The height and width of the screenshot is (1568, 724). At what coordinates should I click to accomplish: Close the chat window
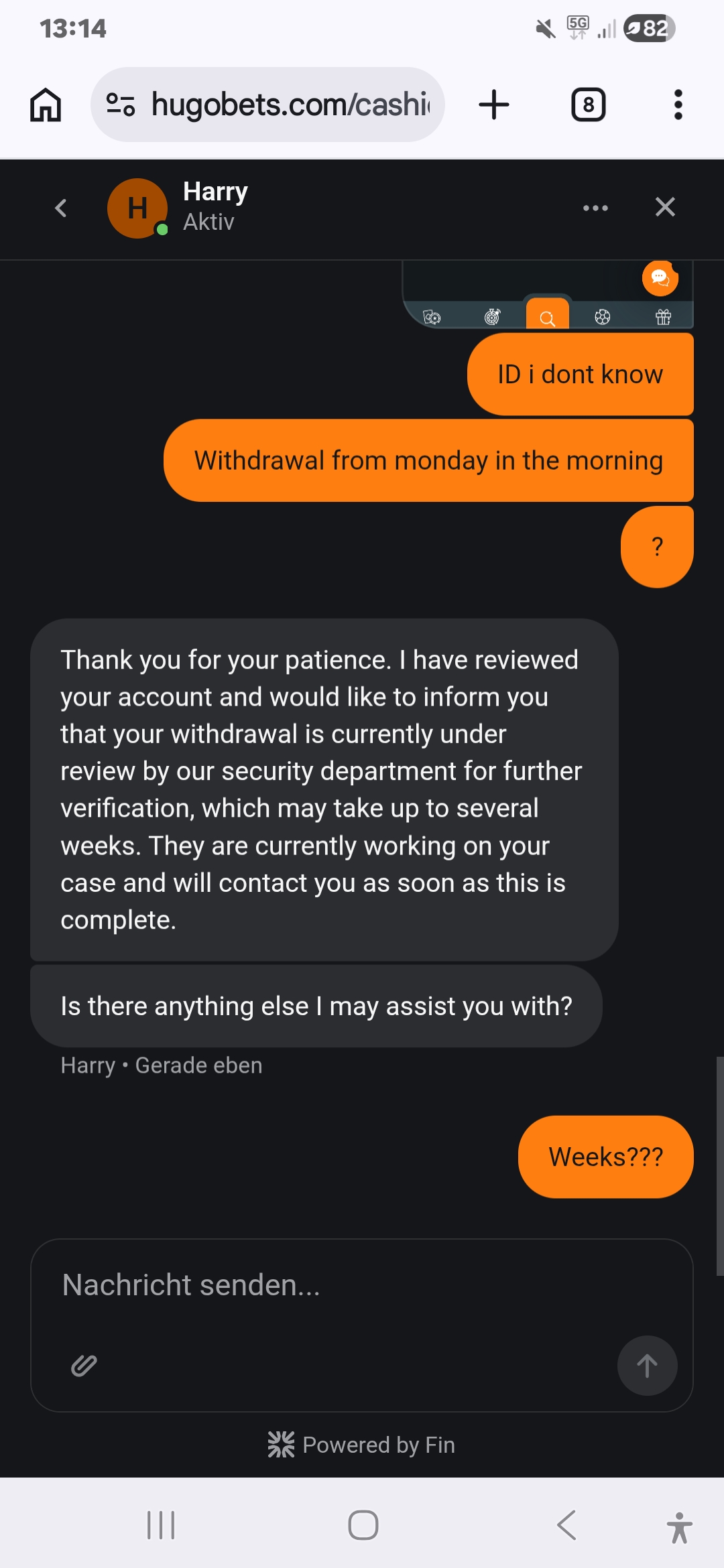(664, 207)
